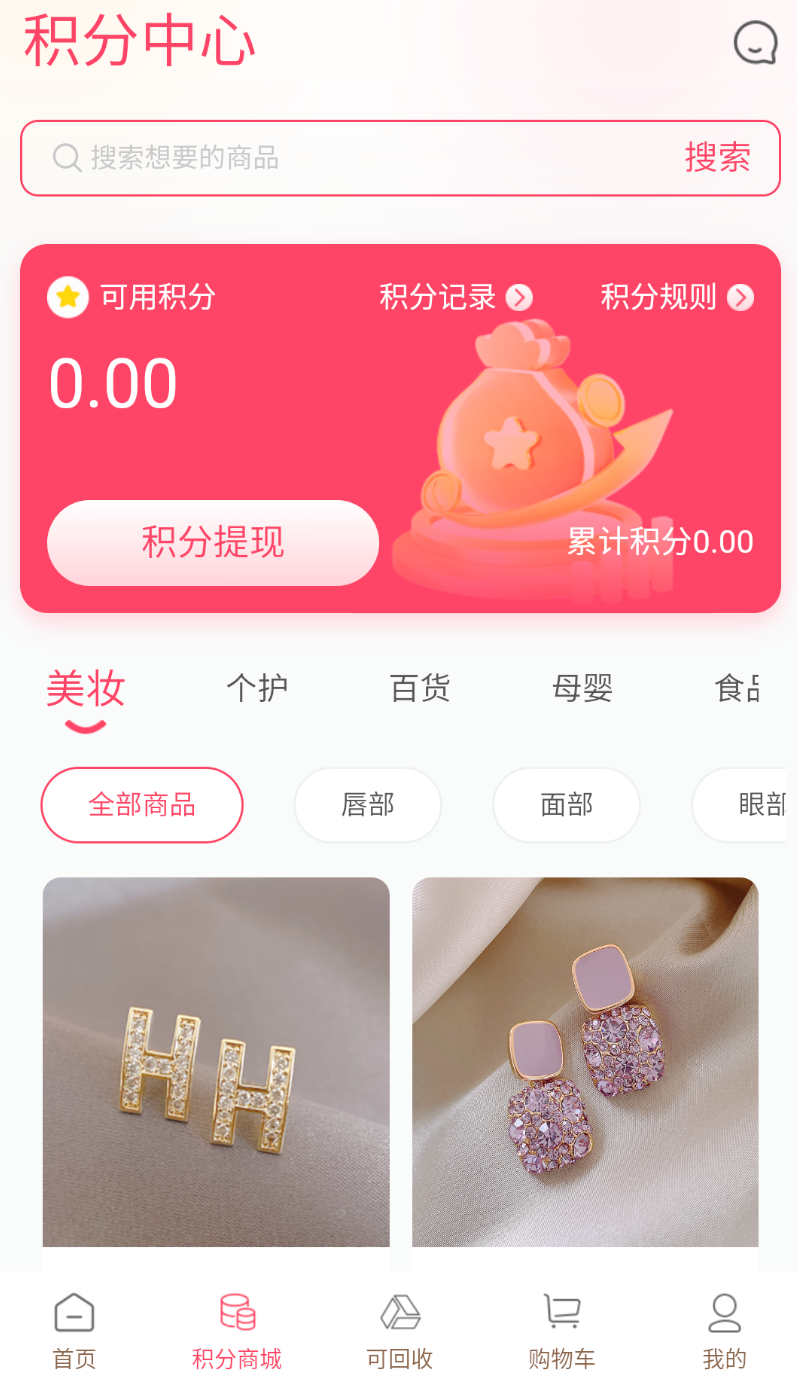This screenshot has height=1376, width=797.
Task: Open 积分记录 points history
Action: [x=456, y=297]
